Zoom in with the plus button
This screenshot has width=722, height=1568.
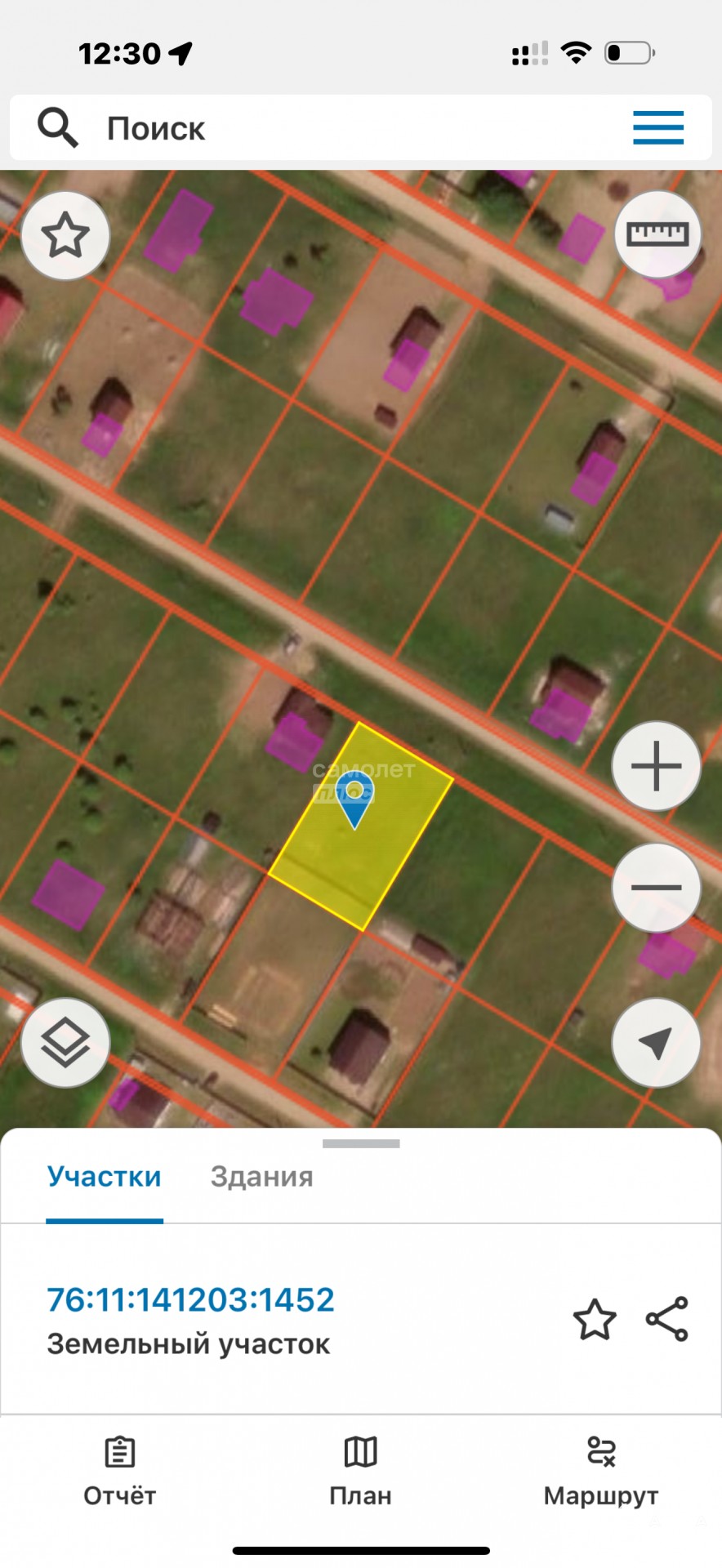[x=656, y=767]
